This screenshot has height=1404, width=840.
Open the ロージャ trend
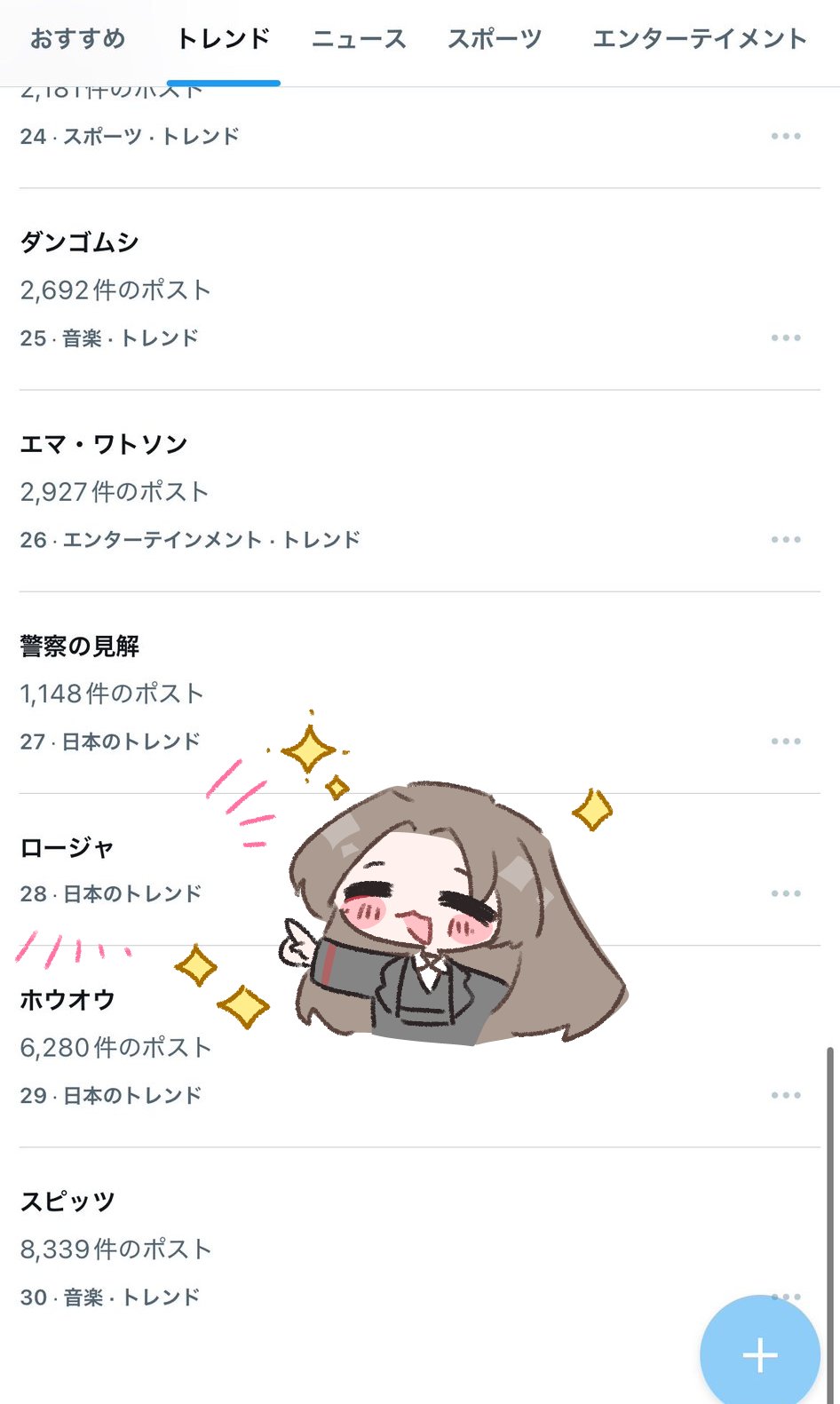point(420,869)
